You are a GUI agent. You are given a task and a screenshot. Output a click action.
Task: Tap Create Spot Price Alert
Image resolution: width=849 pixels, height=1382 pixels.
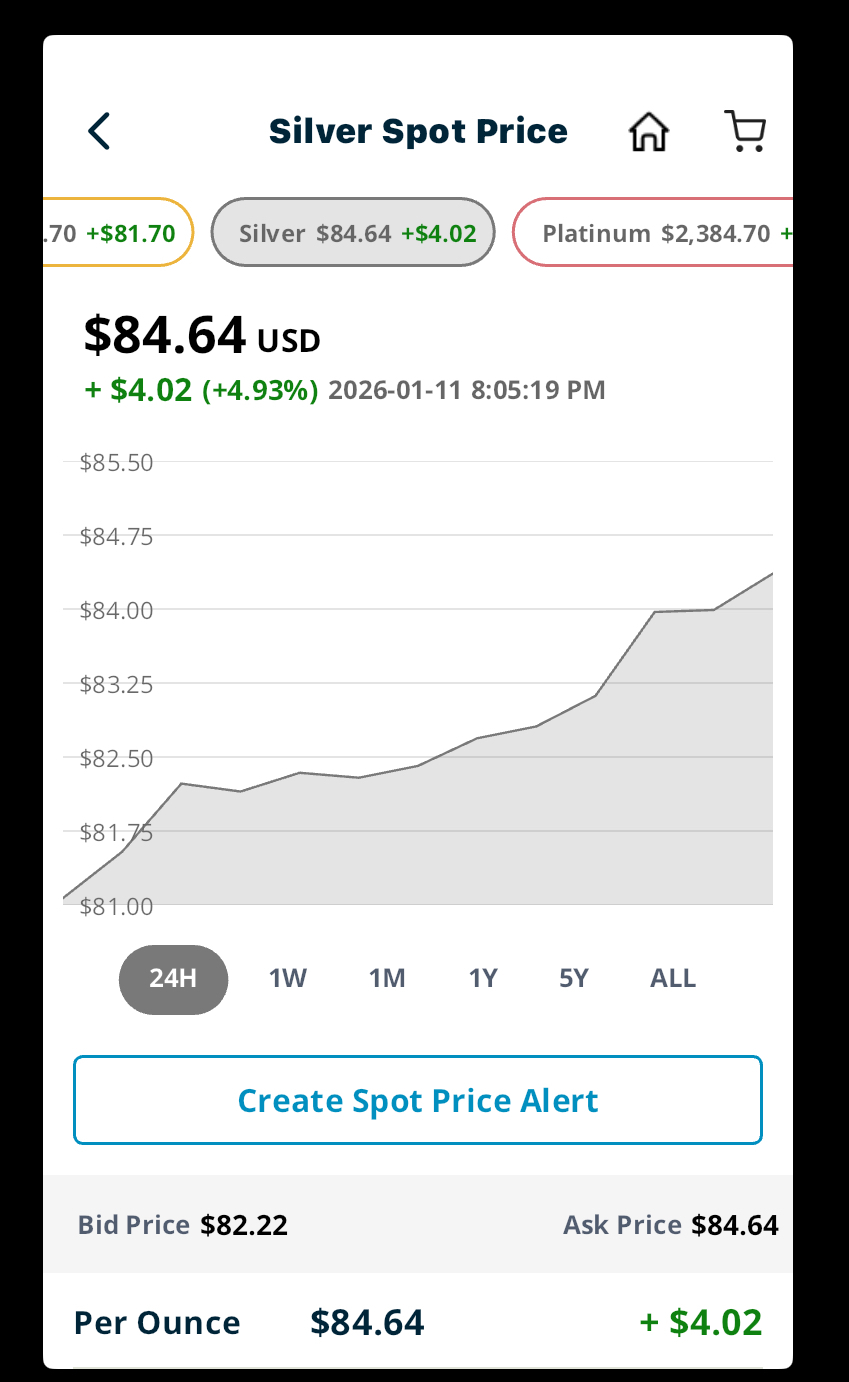point(418,1100)
